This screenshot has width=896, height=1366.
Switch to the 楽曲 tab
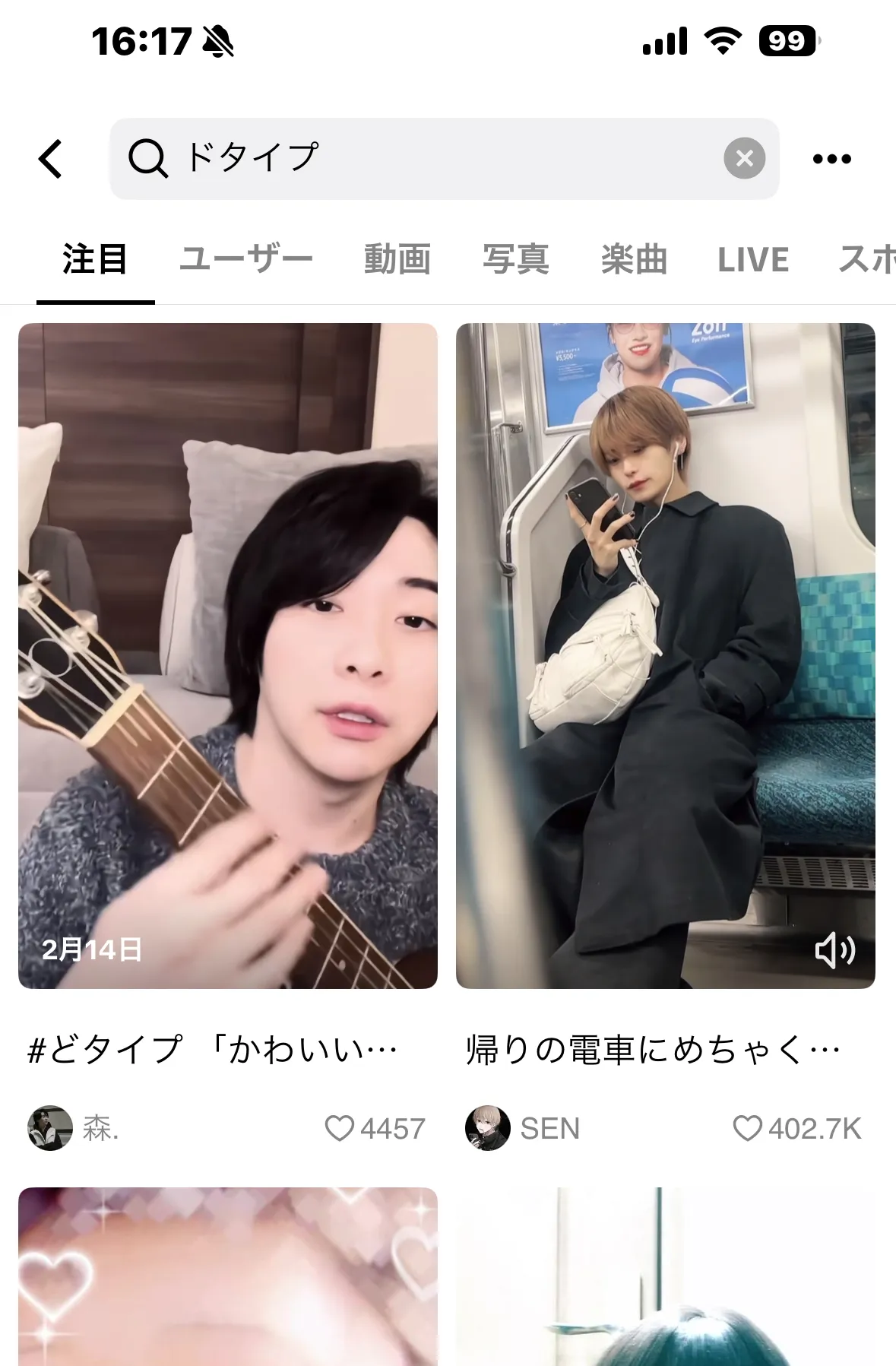[x=634, y=260]
